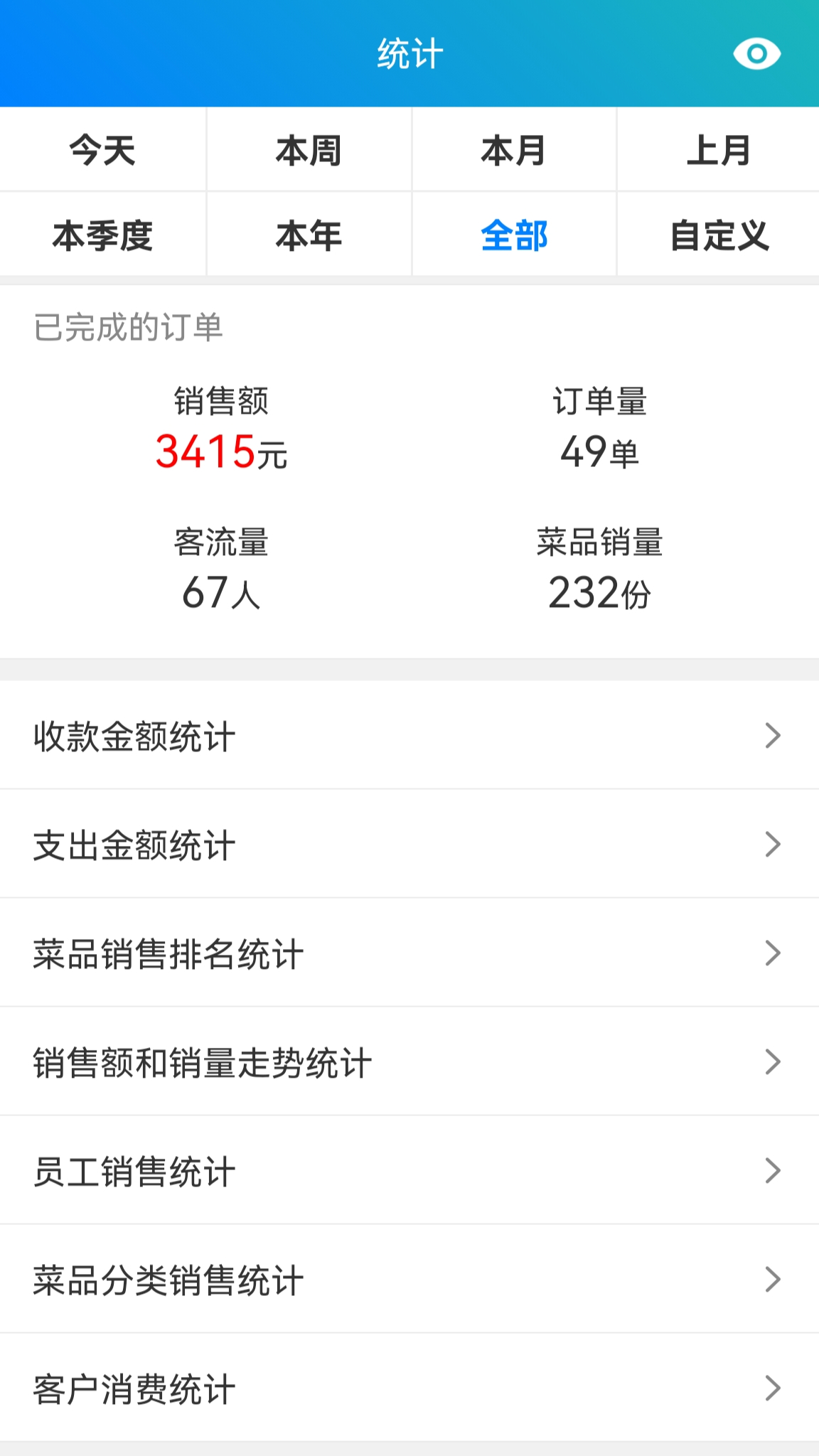The height and width of the screenshot is (1456, 819).
Task: Open the 自定义 custom date range
Action: tap(718, 235)
